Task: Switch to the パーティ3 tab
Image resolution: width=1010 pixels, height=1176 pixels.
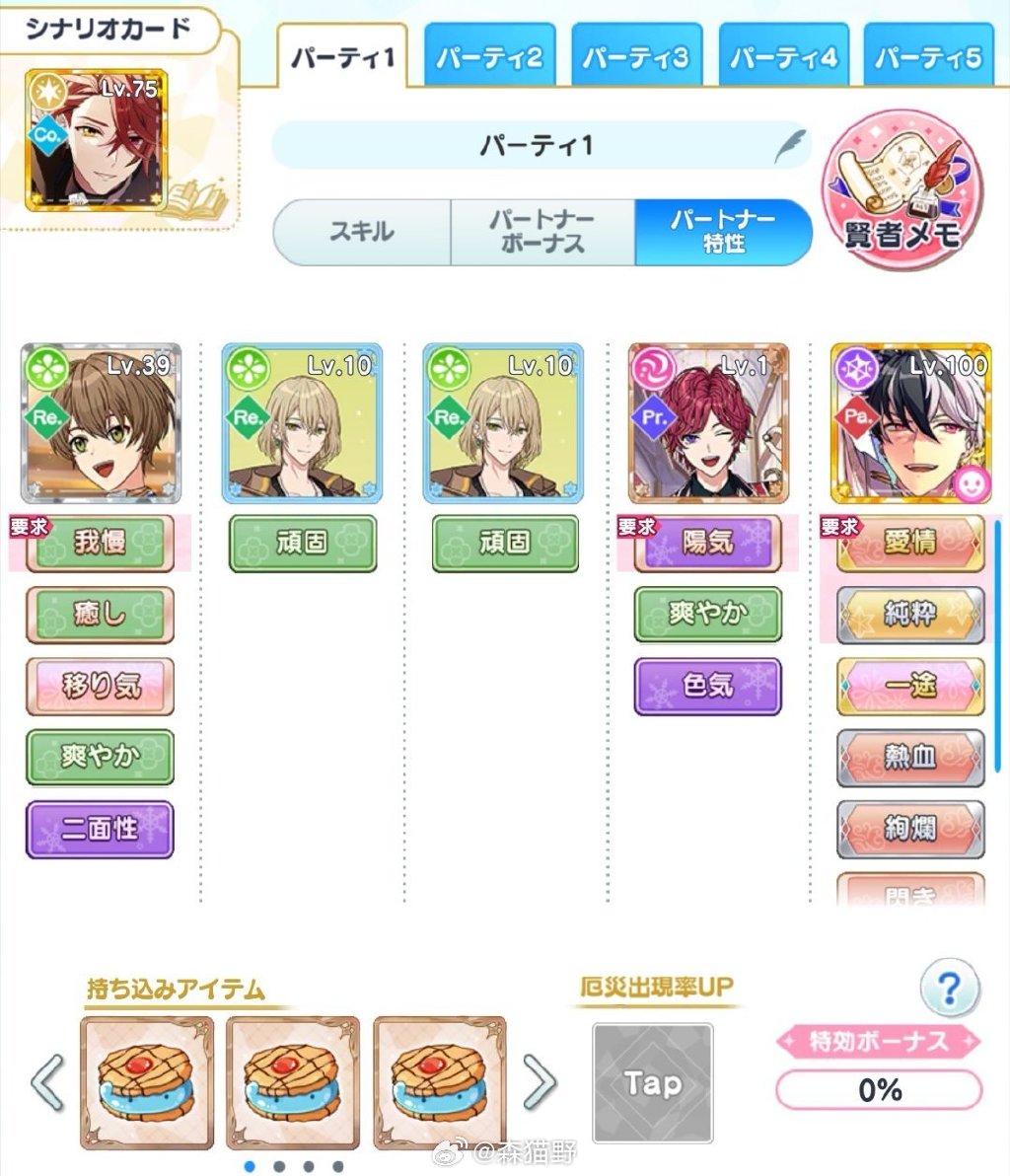Action: 634,57
